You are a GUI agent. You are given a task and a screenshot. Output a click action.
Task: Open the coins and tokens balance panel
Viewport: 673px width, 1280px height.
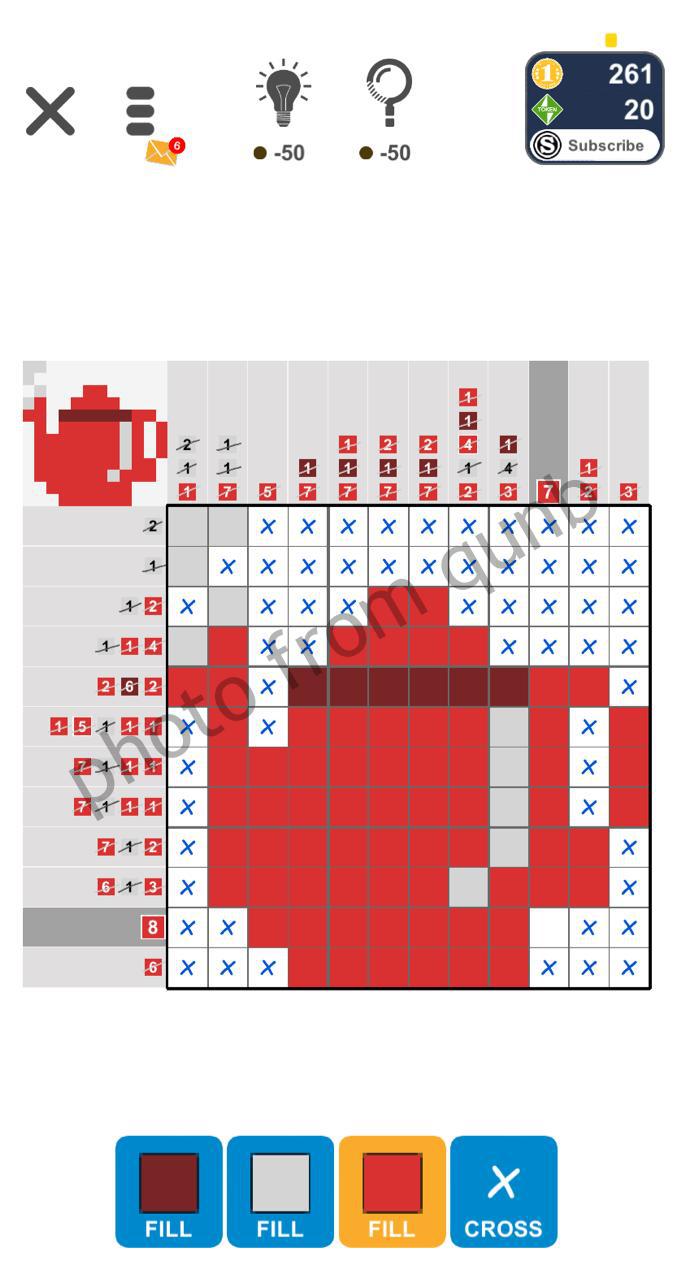[594, 90]
